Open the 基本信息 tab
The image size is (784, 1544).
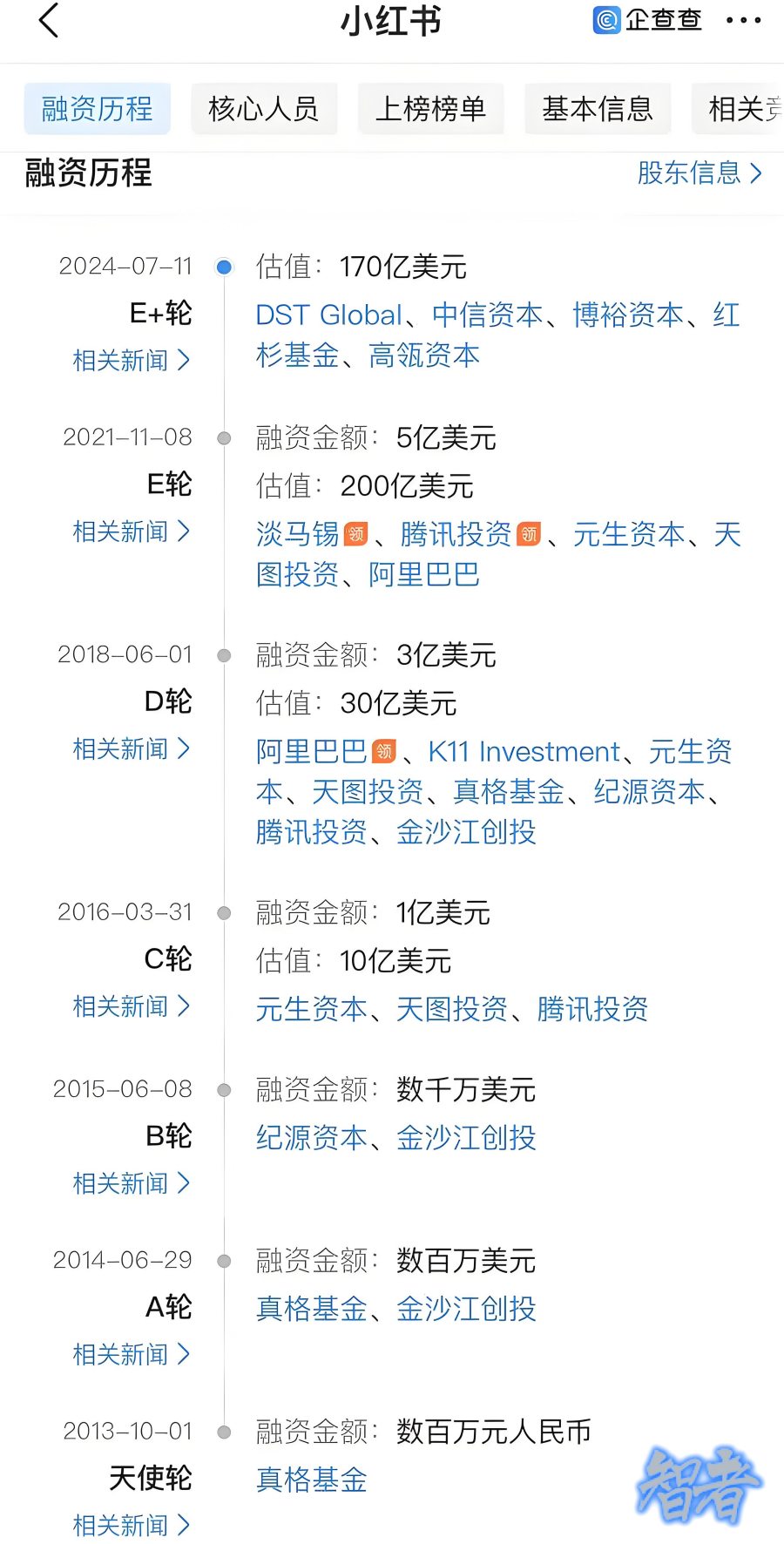(598, 108)
